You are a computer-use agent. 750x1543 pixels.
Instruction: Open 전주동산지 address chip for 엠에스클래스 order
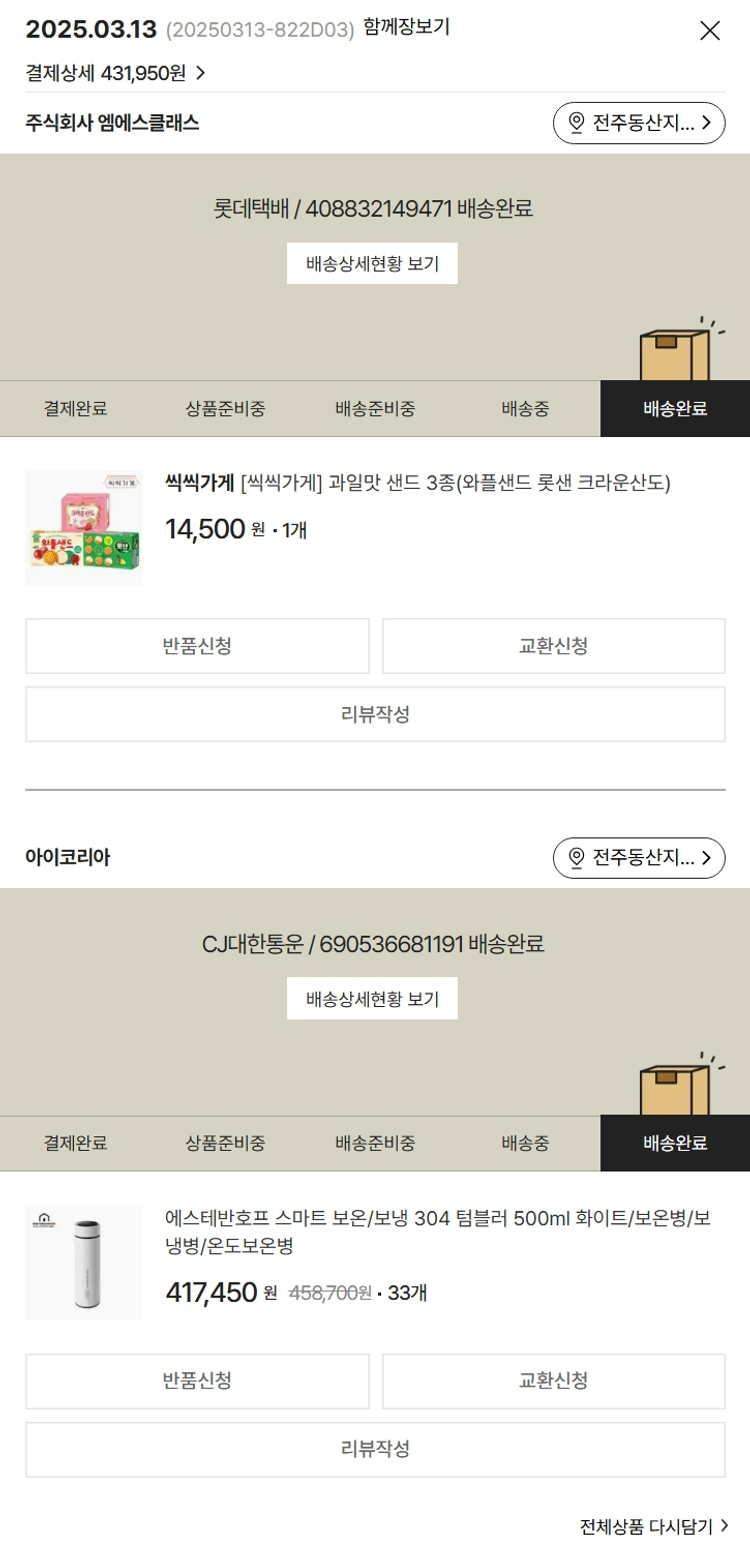[638, 123]
